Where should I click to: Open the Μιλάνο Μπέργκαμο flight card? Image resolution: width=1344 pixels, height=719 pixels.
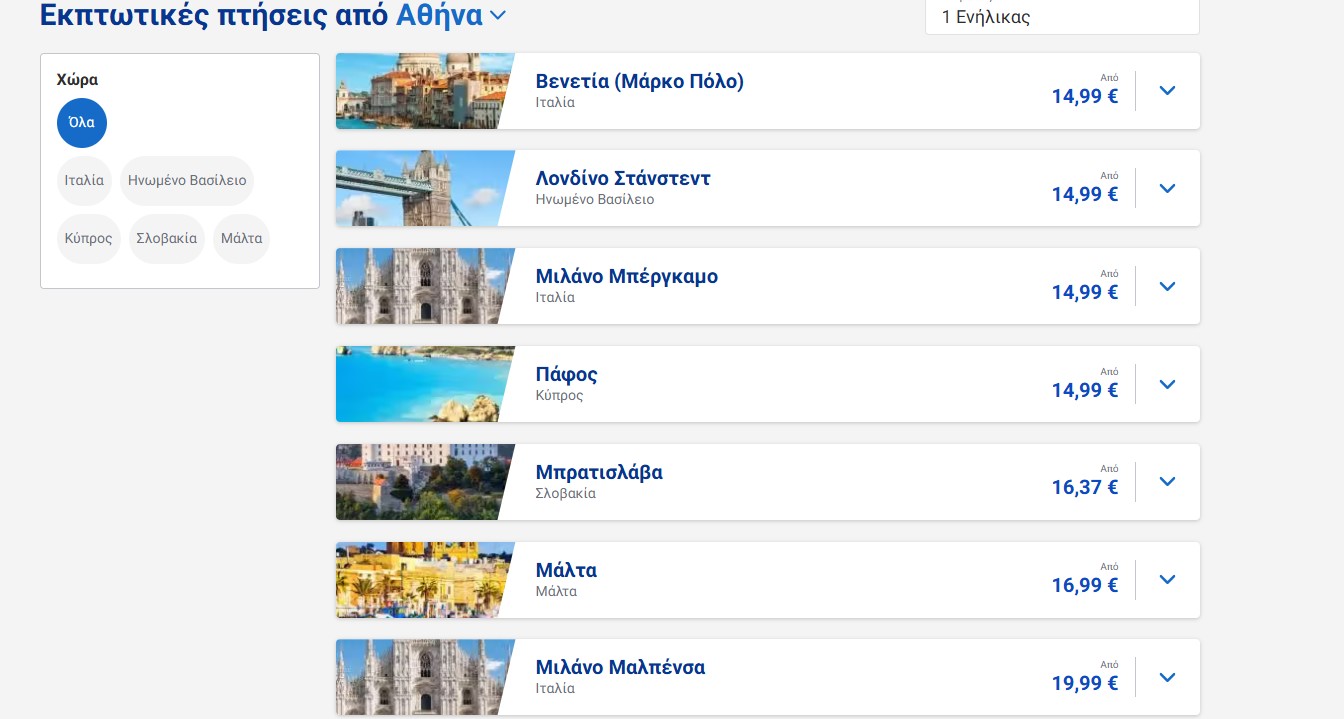pos(767,286)
